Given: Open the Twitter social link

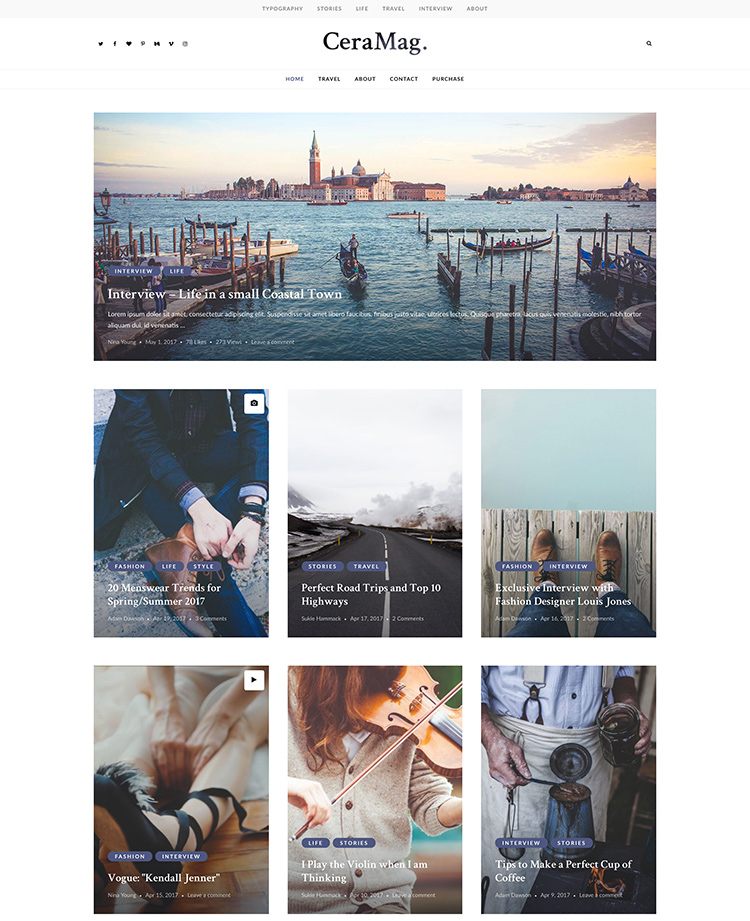Looking at the screenshot, I should click(x=100, y=44).
